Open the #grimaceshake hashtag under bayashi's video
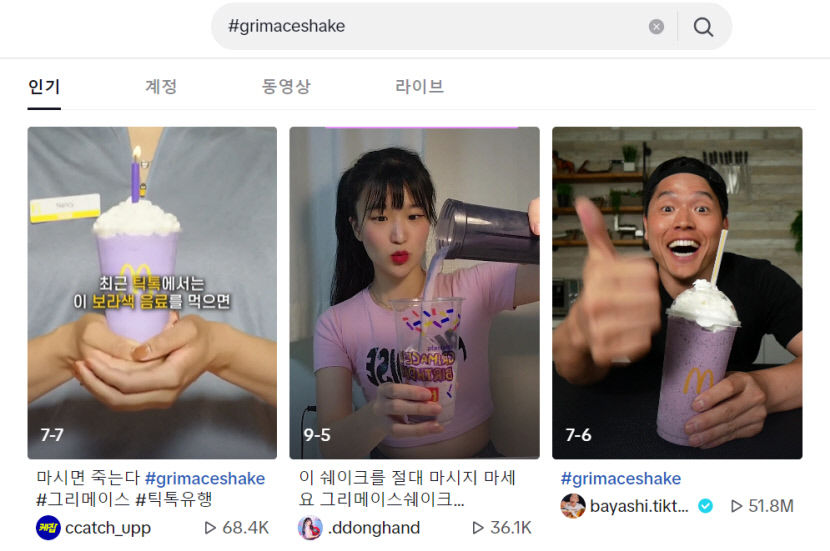Viewport: 830px width, 551px height. [x=620, y=478]
